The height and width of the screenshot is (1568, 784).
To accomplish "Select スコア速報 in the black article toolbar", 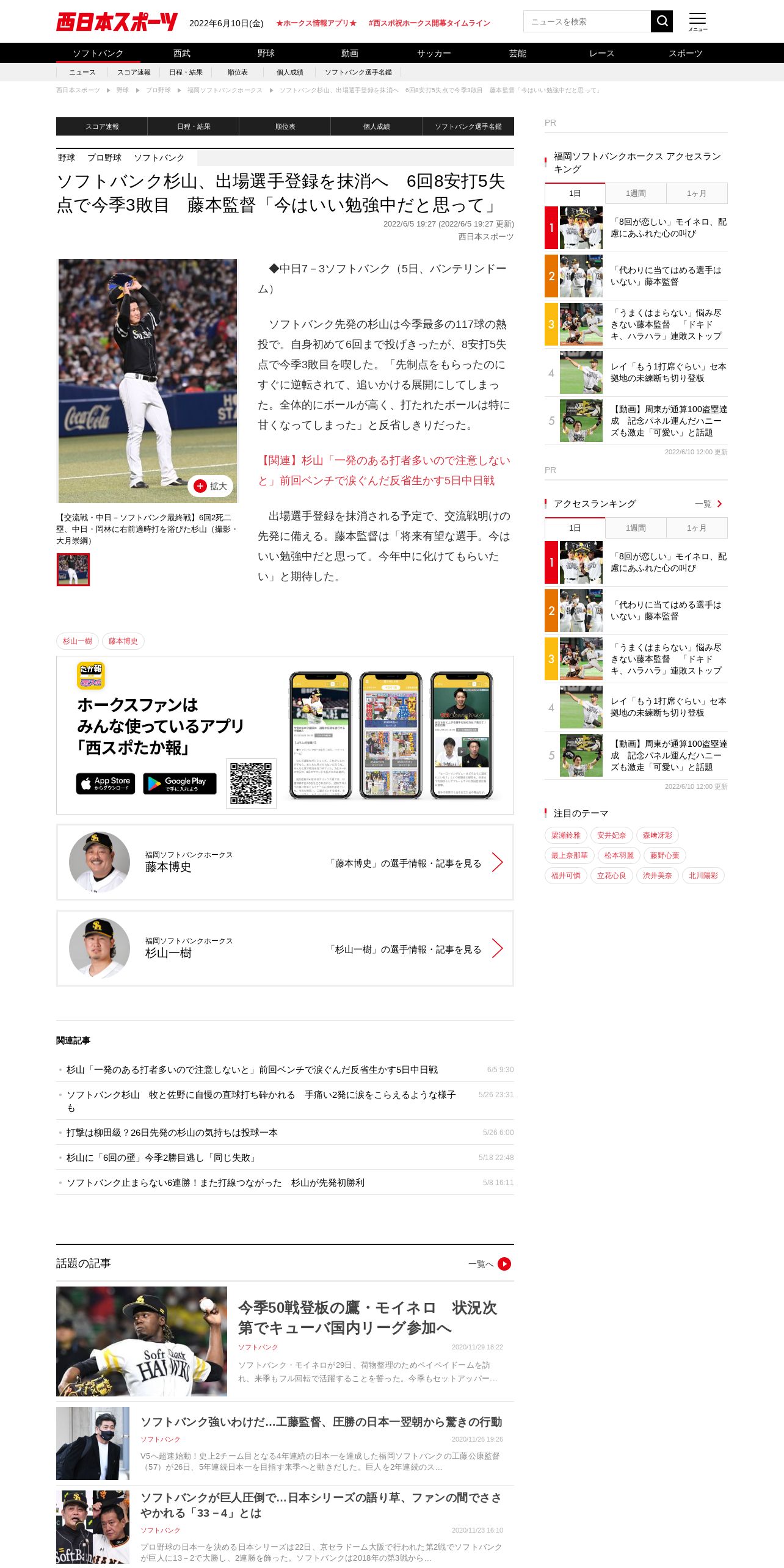I will pos(102,126).
